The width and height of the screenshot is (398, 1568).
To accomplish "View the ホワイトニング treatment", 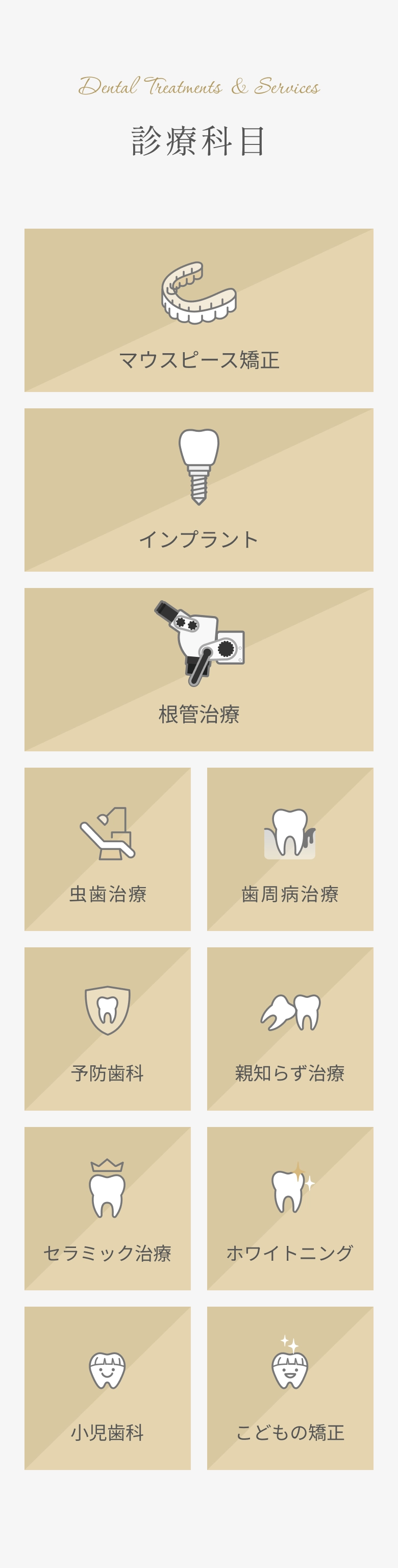I will 290,1208.
